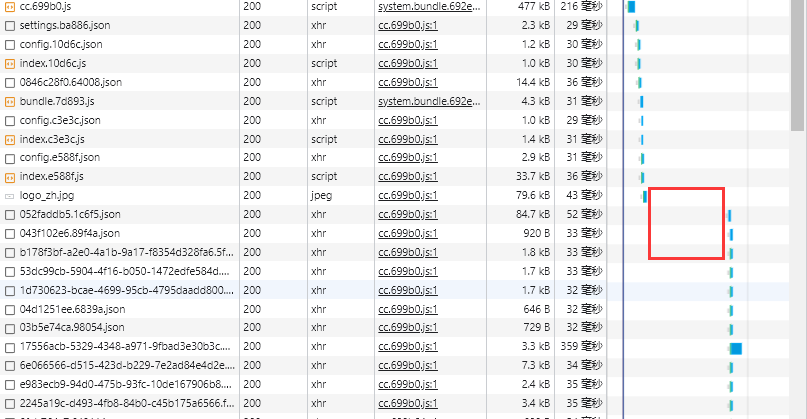This screenshot has width=807, height=419.
Task: Select the config.10d6c.json request
Action: (x=60, y=44)
